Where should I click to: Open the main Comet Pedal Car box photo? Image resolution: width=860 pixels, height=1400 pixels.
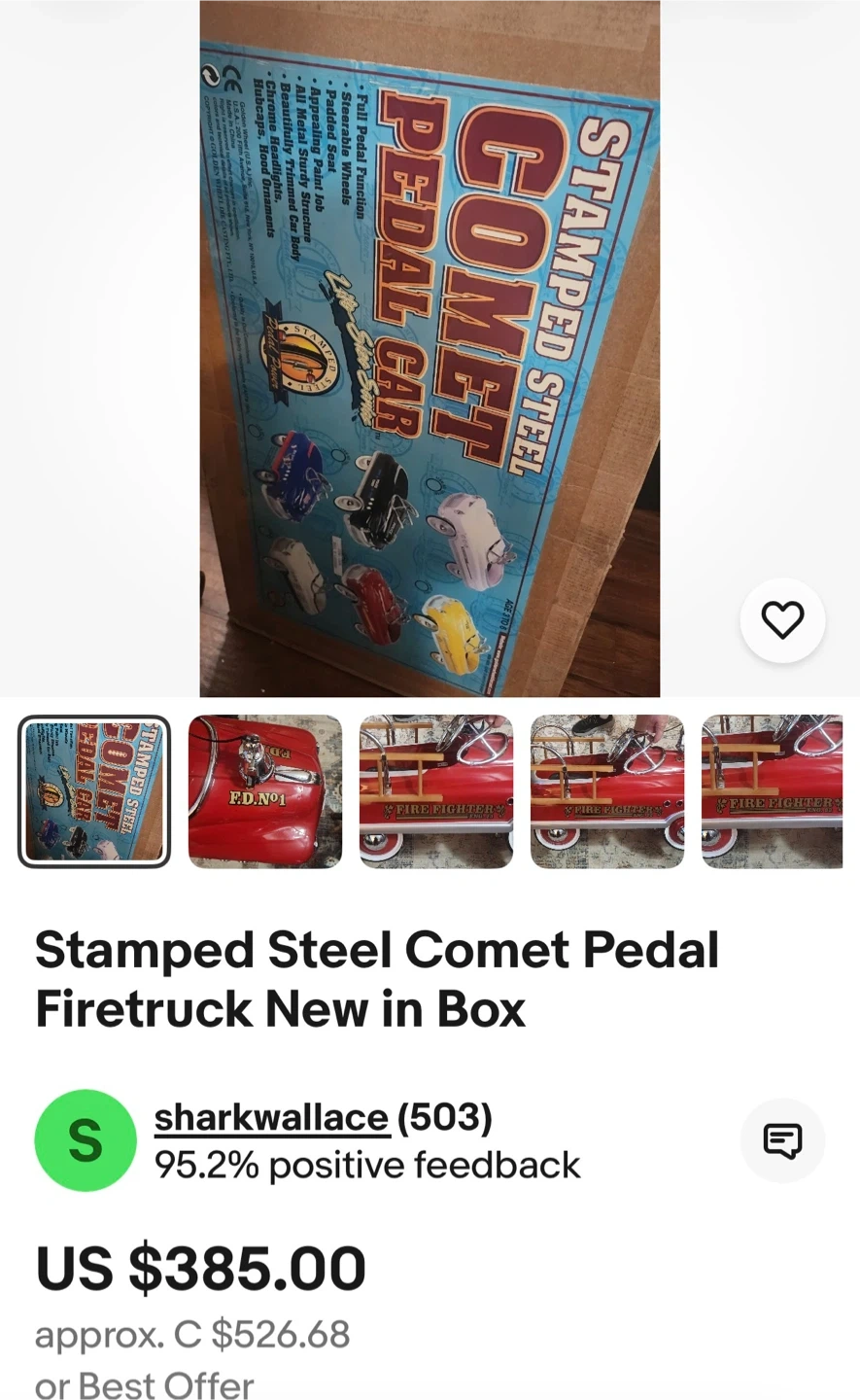click(430, 348)
